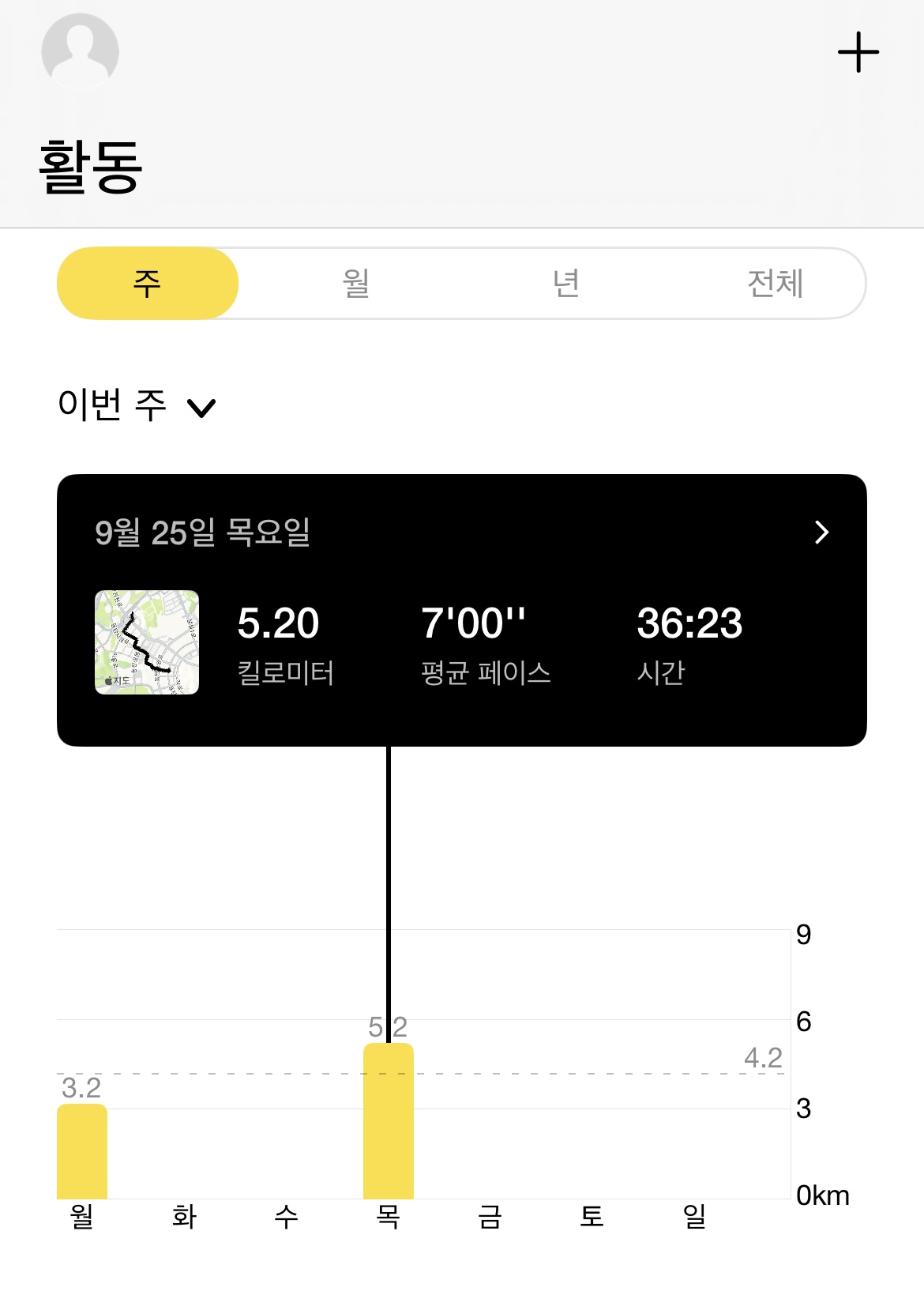Select the Thursday 5.2 km bar
The height and width of the screenshot is (1310, 924).
(x=389, y=1122)
